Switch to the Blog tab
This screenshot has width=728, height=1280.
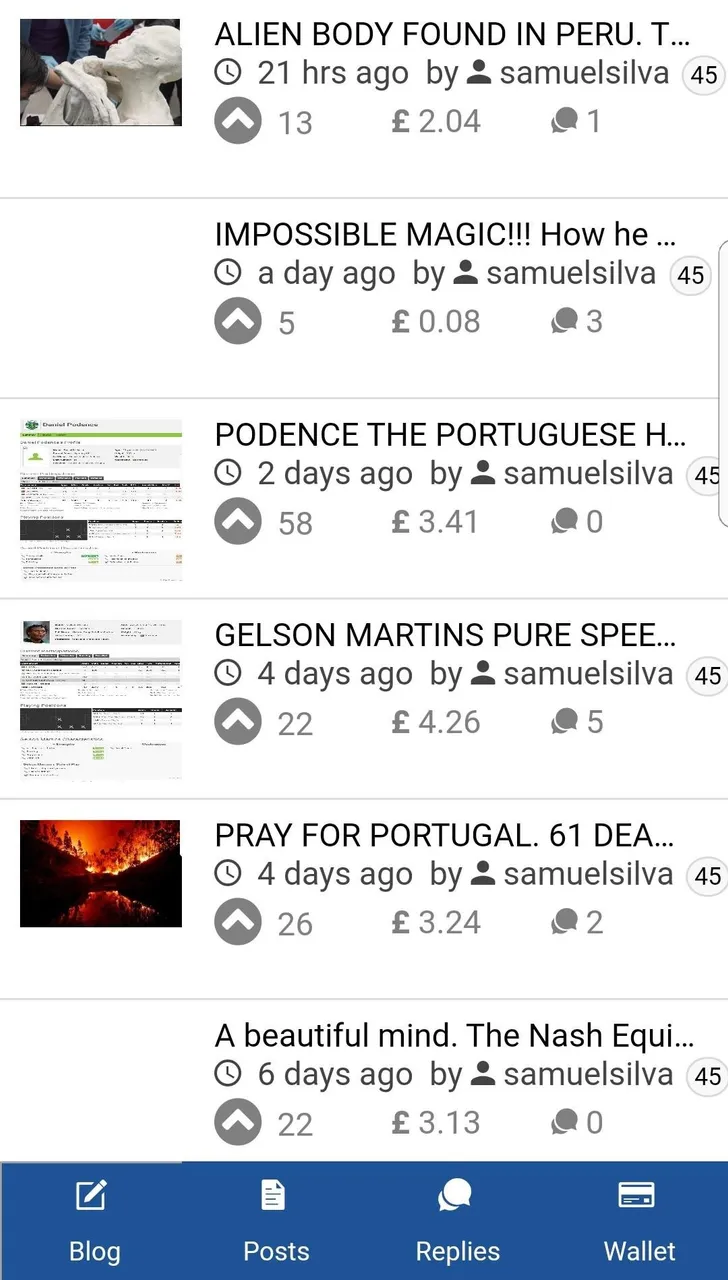pos(93,1222)
